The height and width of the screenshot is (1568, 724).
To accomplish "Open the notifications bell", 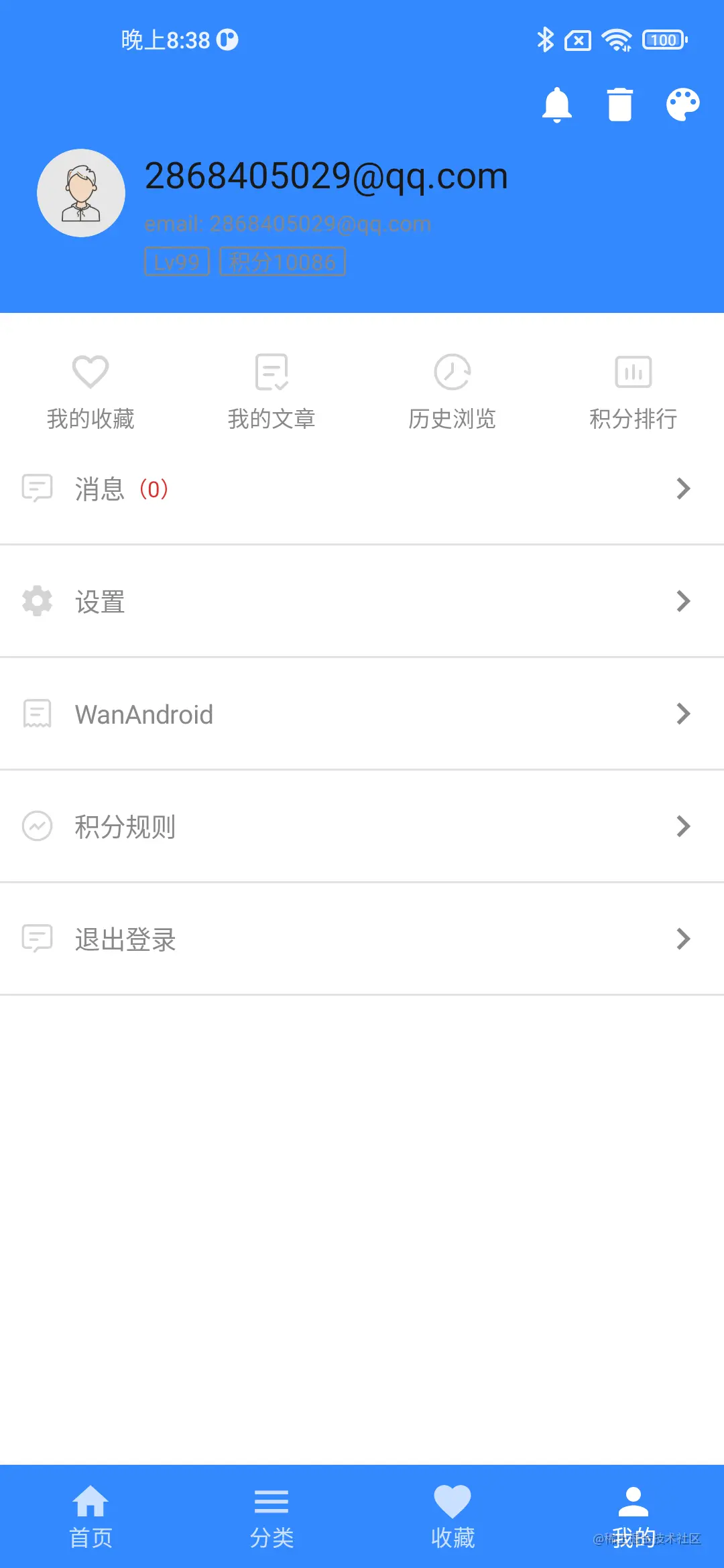I will [556, 105].
